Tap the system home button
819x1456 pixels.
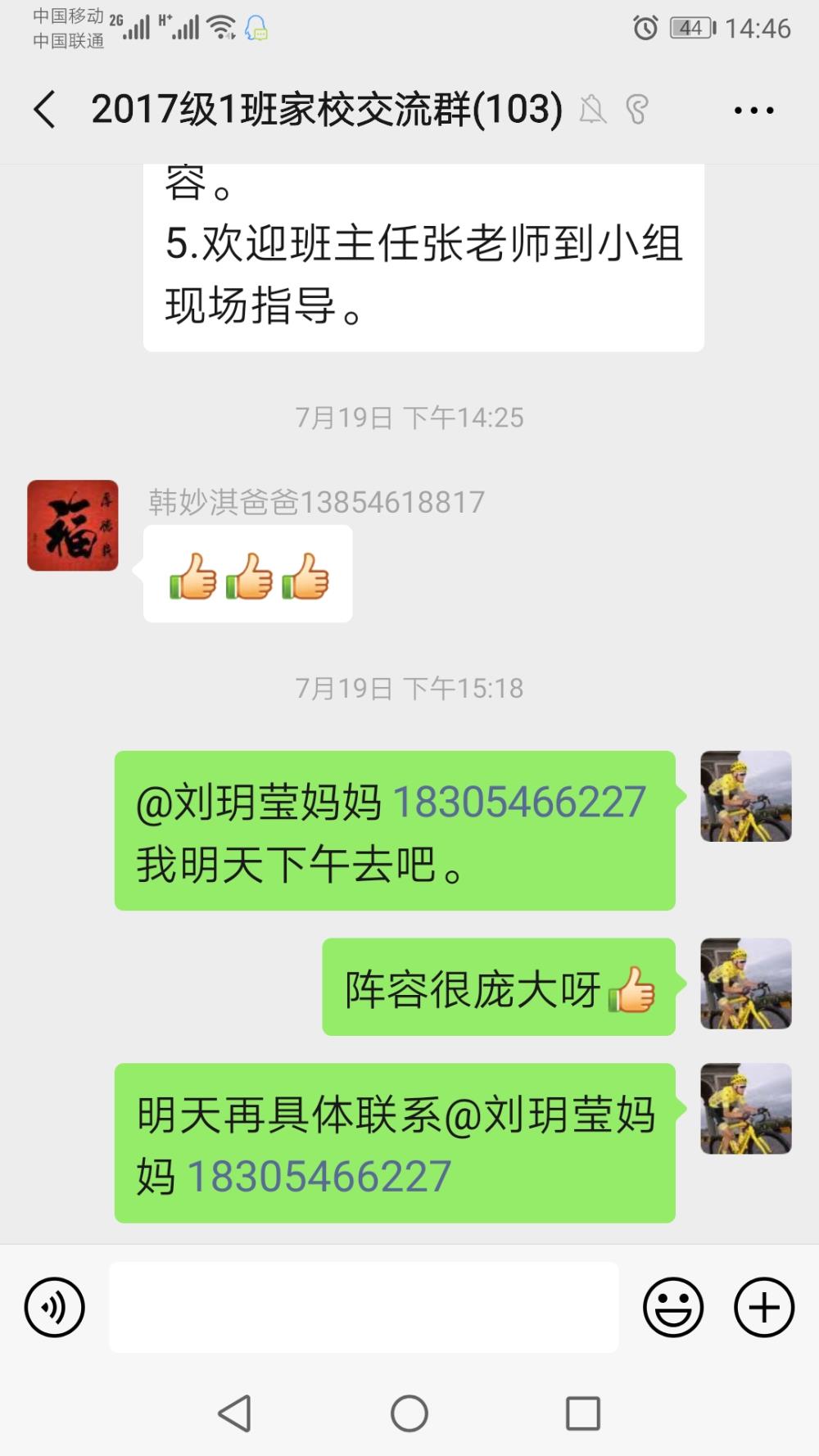[409, 1413]
